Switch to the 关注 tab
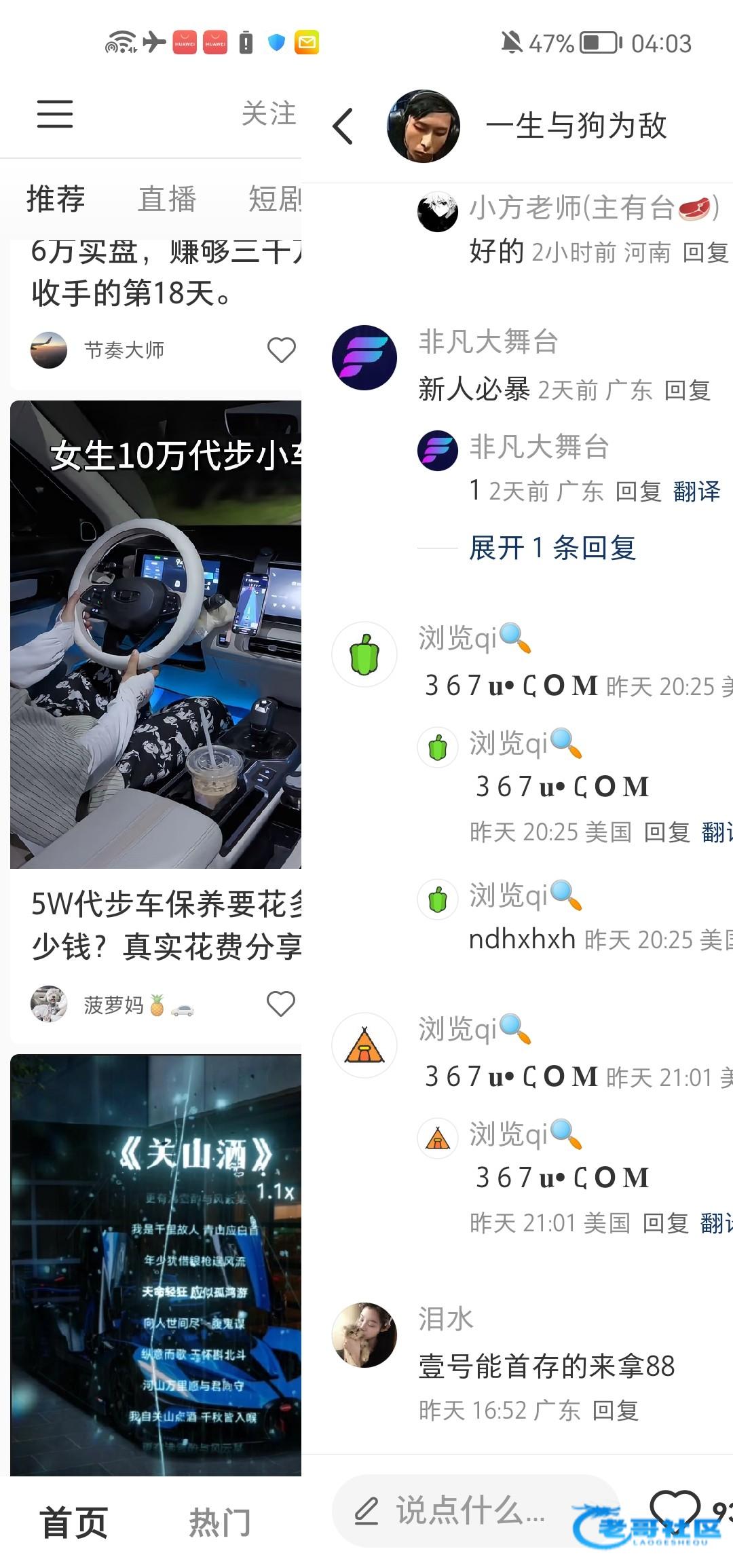Image resolution: width=733 pixels, height=1568 pixels. [x=269, y=113]
